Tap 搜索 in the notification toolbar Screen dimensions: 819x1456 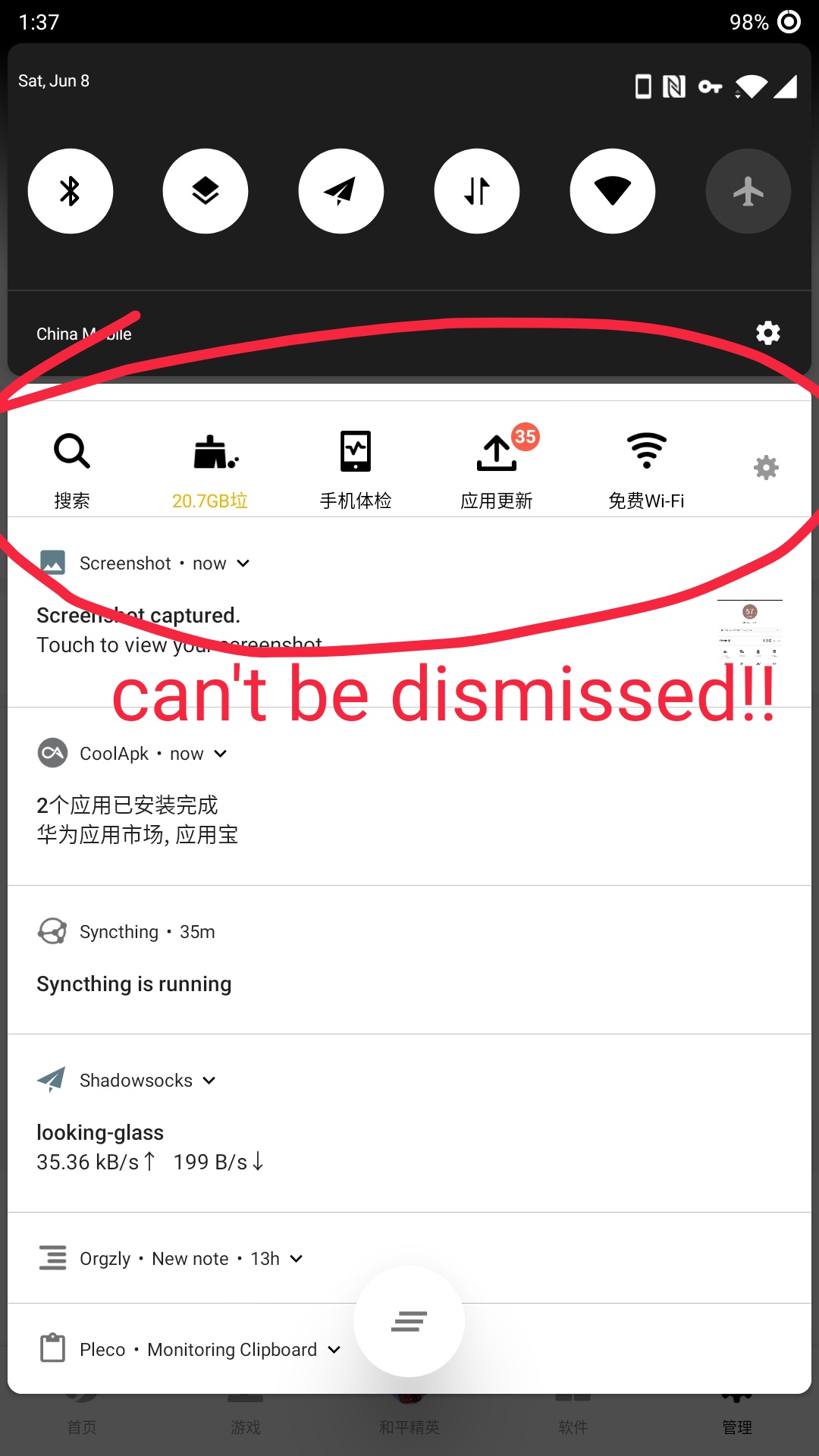coord(72,470)
